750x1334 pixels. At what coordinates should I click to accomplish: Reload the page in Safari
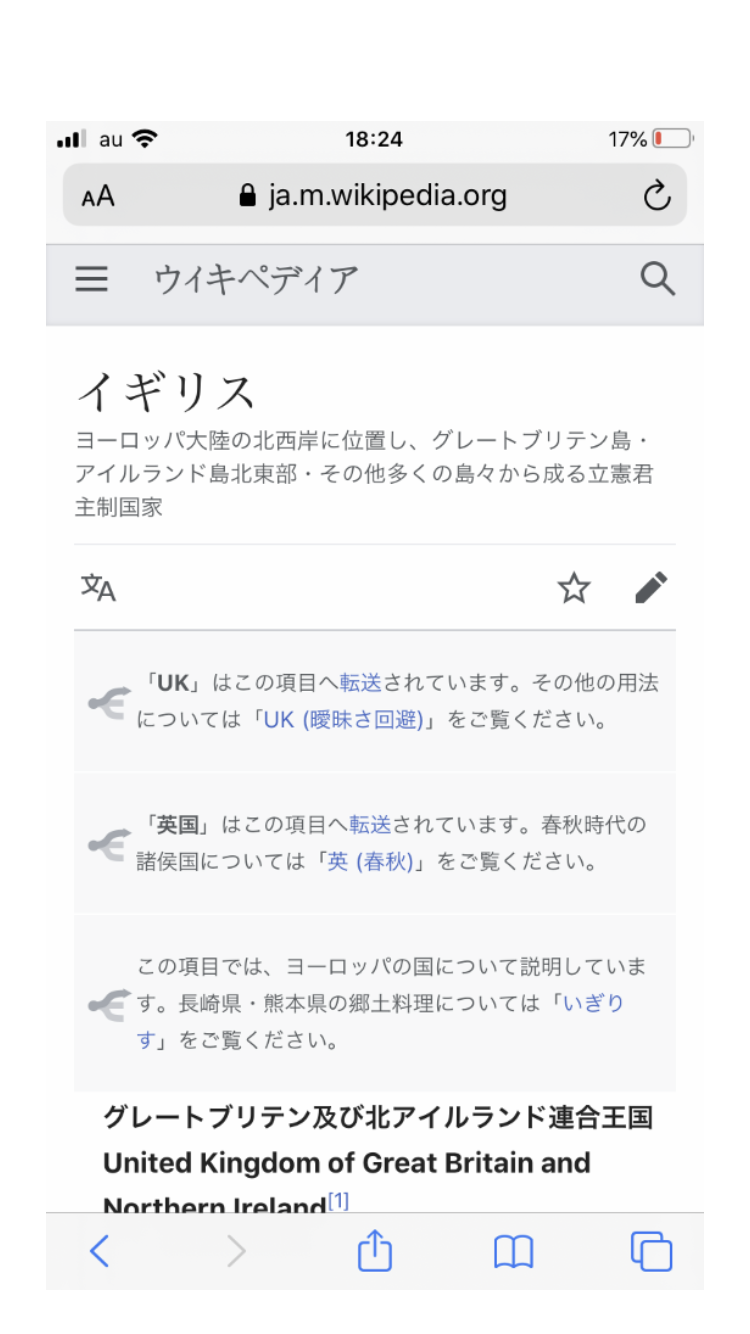[x=657, y=196]
